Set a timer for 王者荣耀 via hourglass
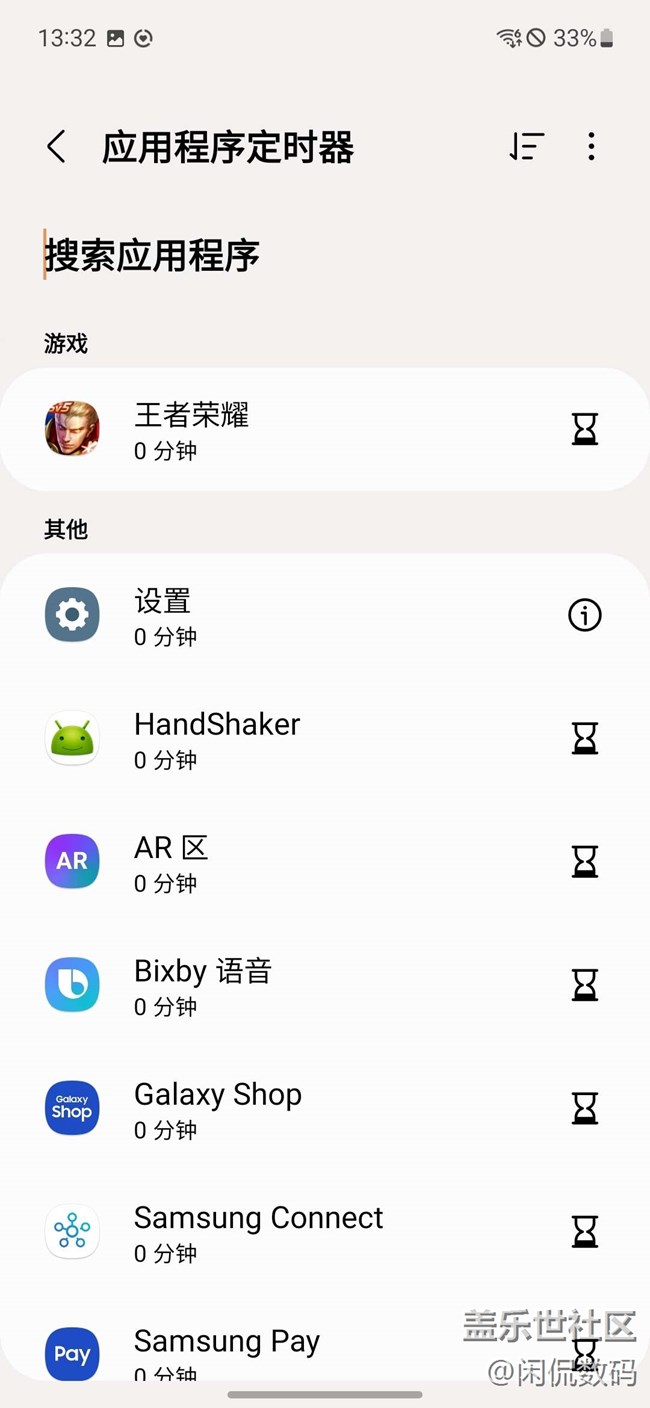 [x=585, y=430]
